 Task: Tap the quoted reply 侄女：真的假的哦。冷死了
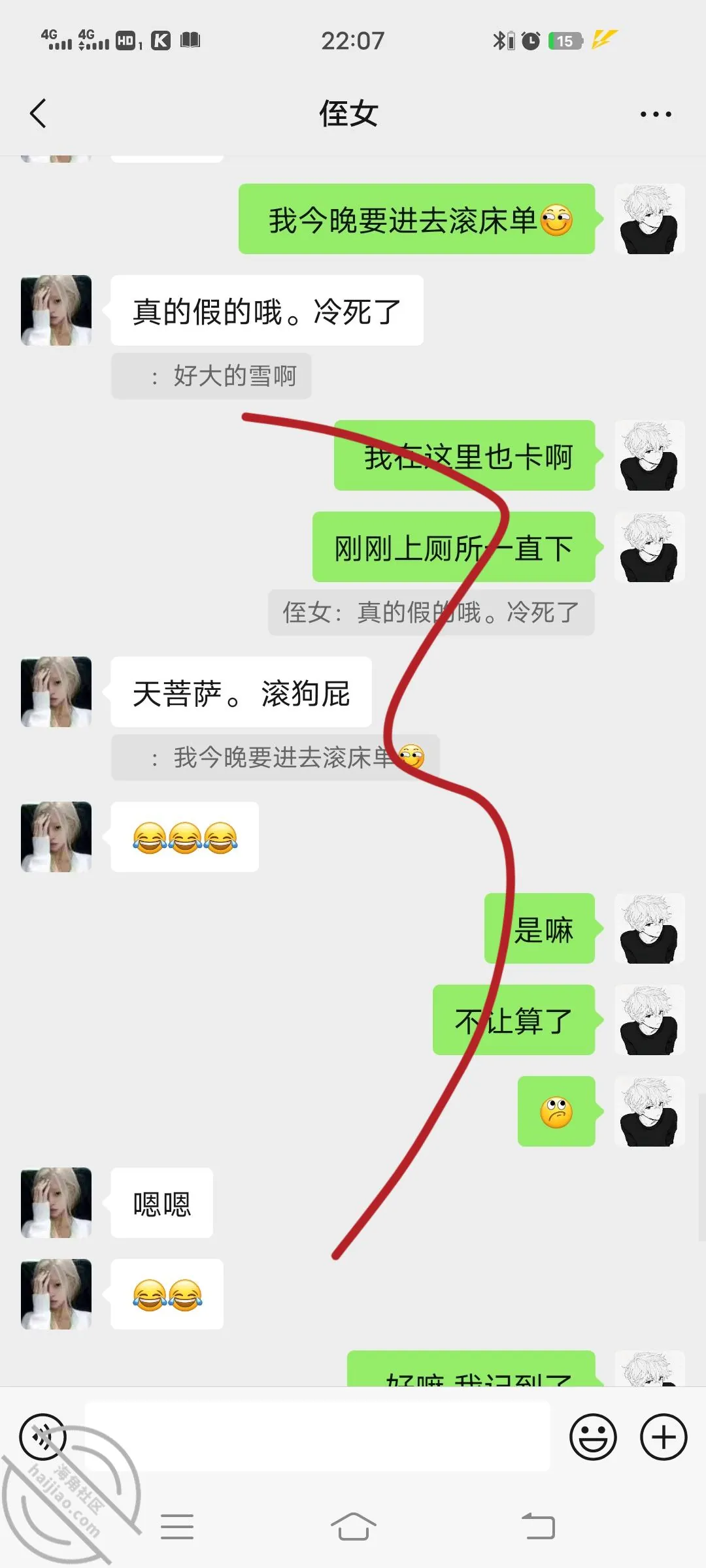(431, 613)
